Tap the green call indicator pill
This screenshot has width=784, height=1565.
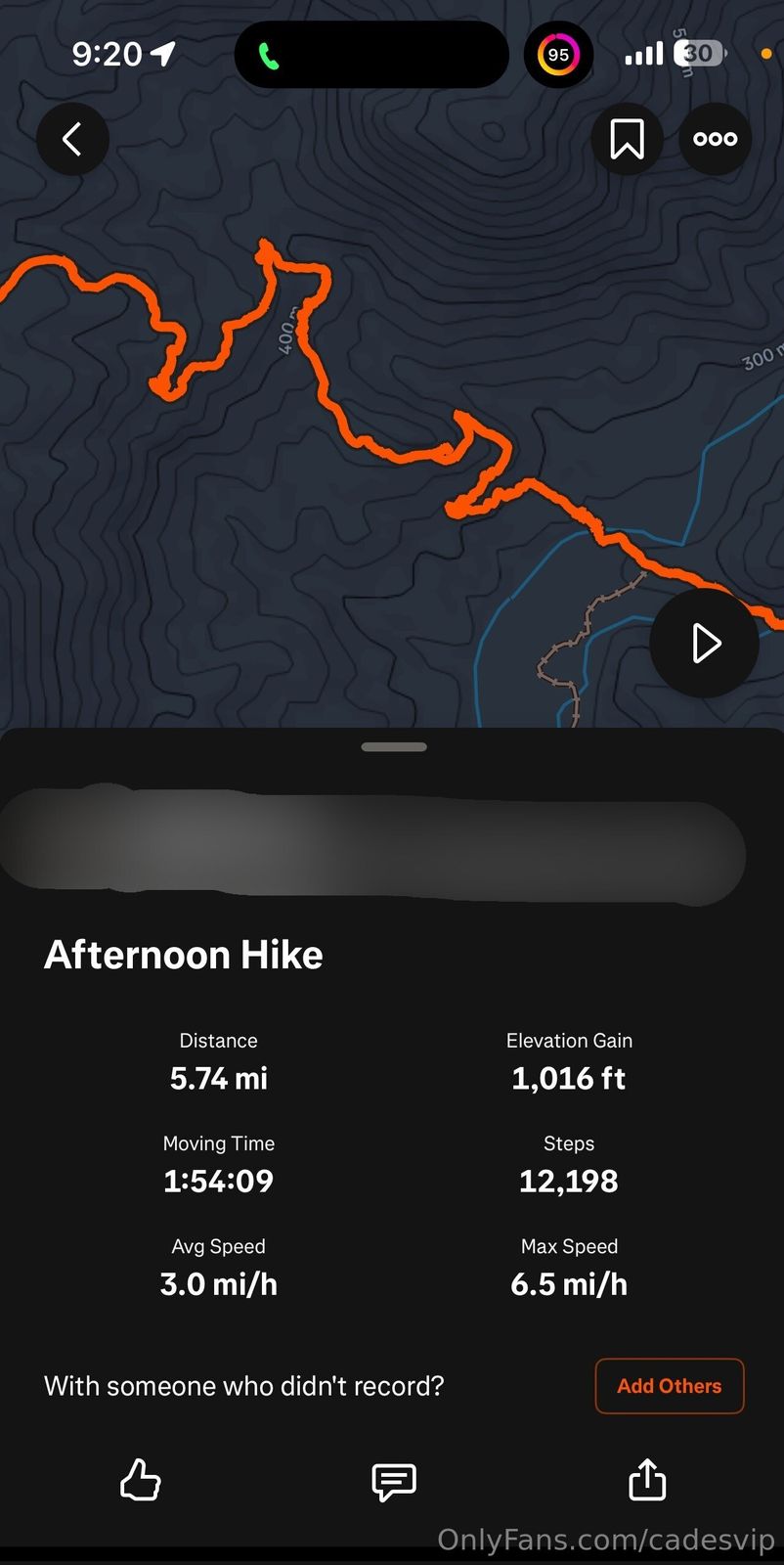[371, 56]
